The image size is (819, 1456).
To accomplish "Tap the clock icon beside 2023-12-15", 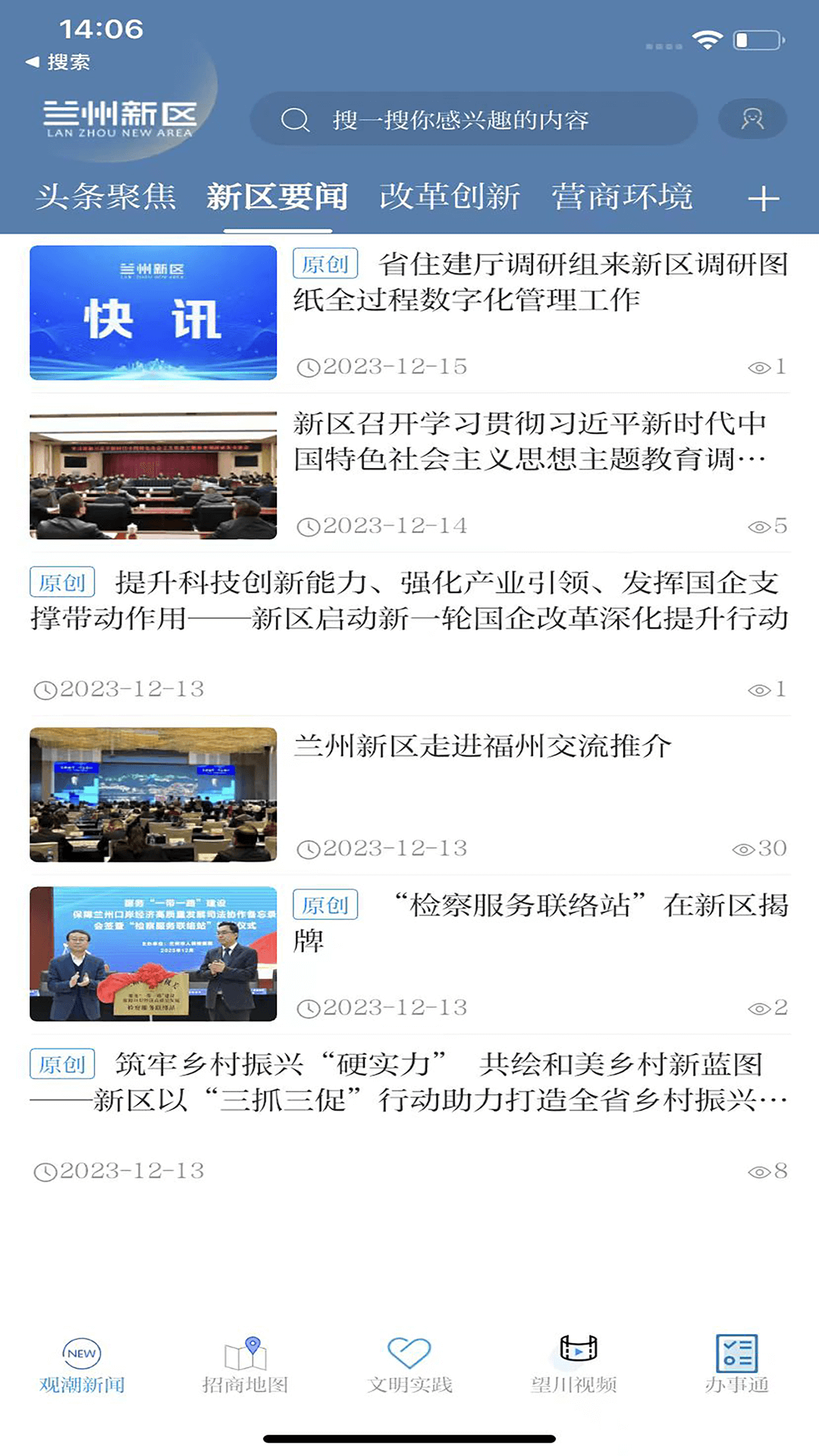I will click(308, 367).
